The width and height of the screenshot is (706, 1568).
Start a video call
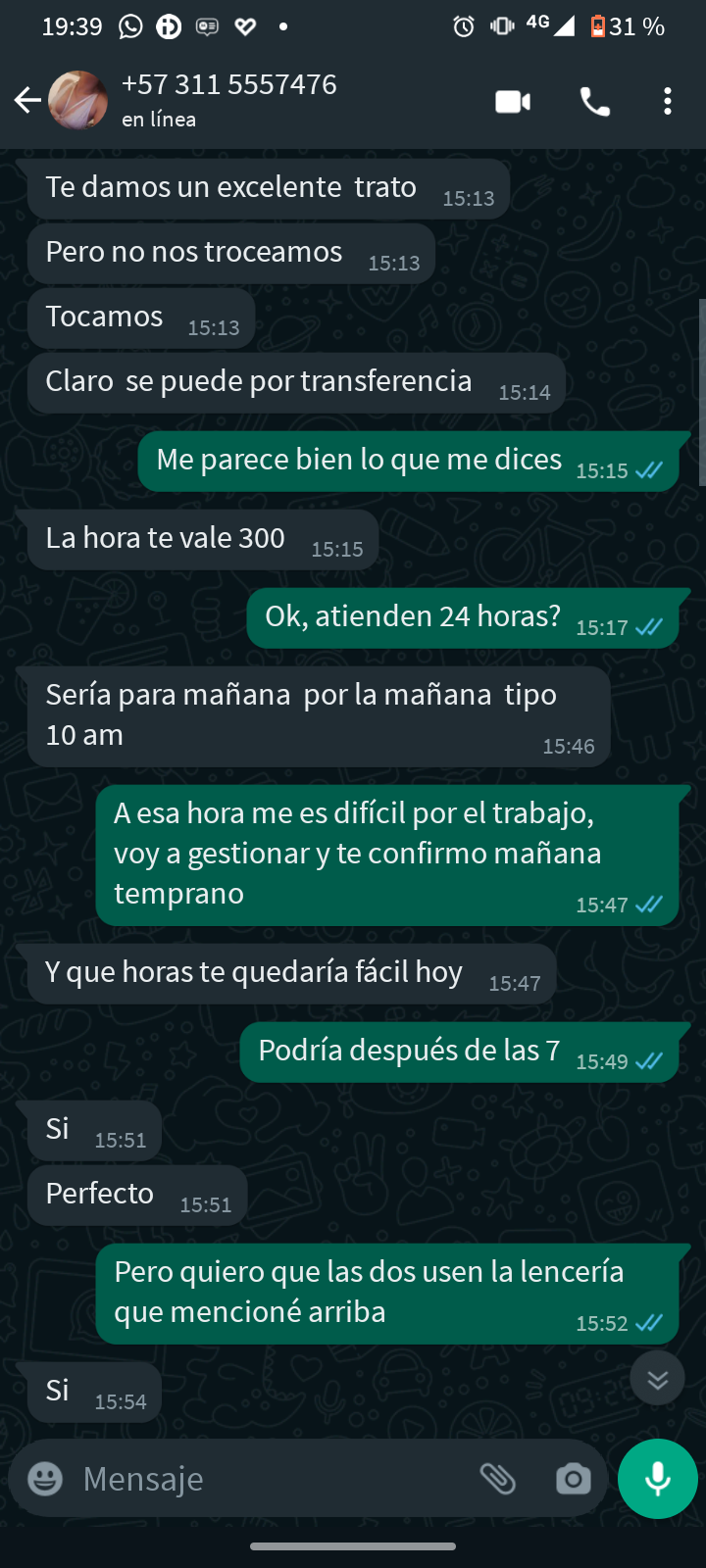pos(513,101)
